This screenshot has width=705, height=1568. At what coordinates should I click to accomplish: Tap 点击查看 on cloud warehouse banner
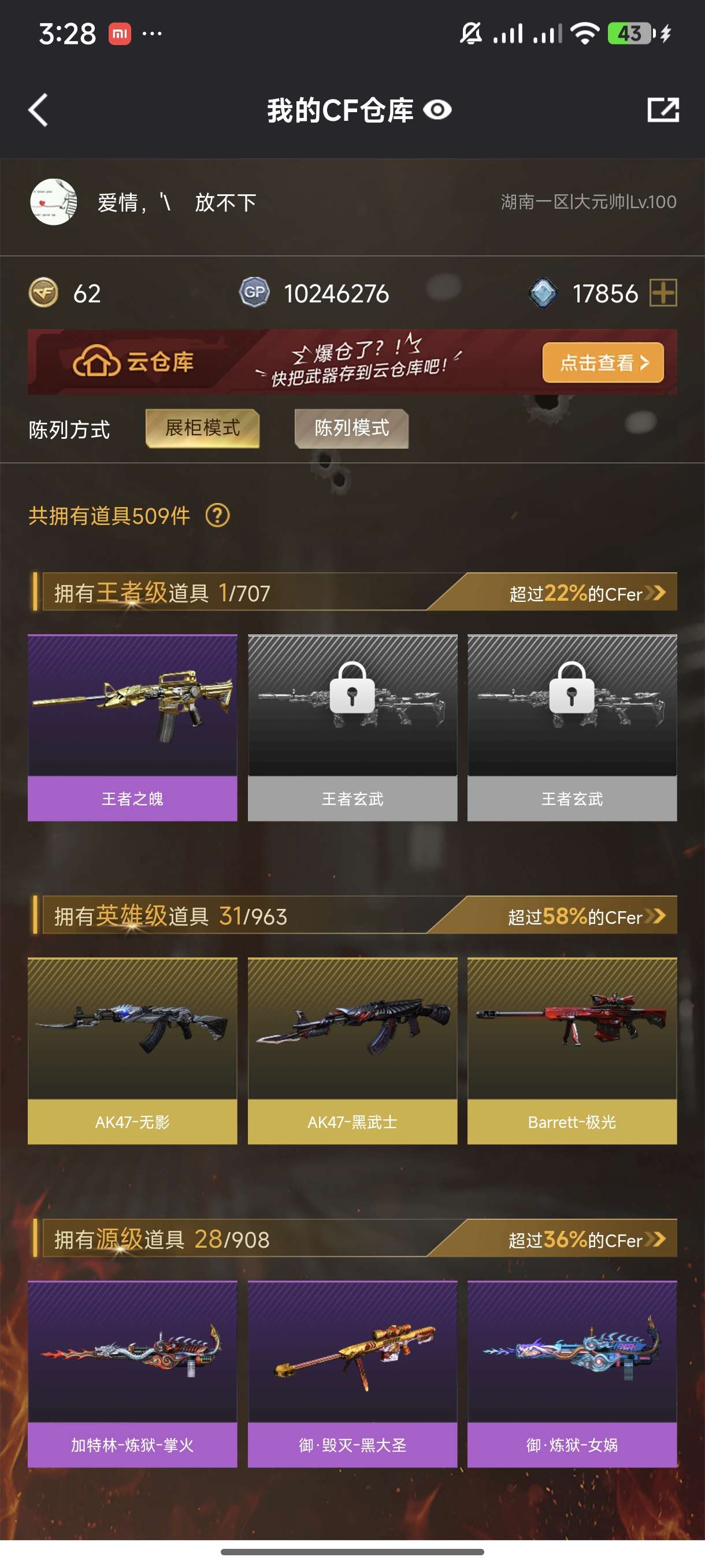[x=602, y=363]
